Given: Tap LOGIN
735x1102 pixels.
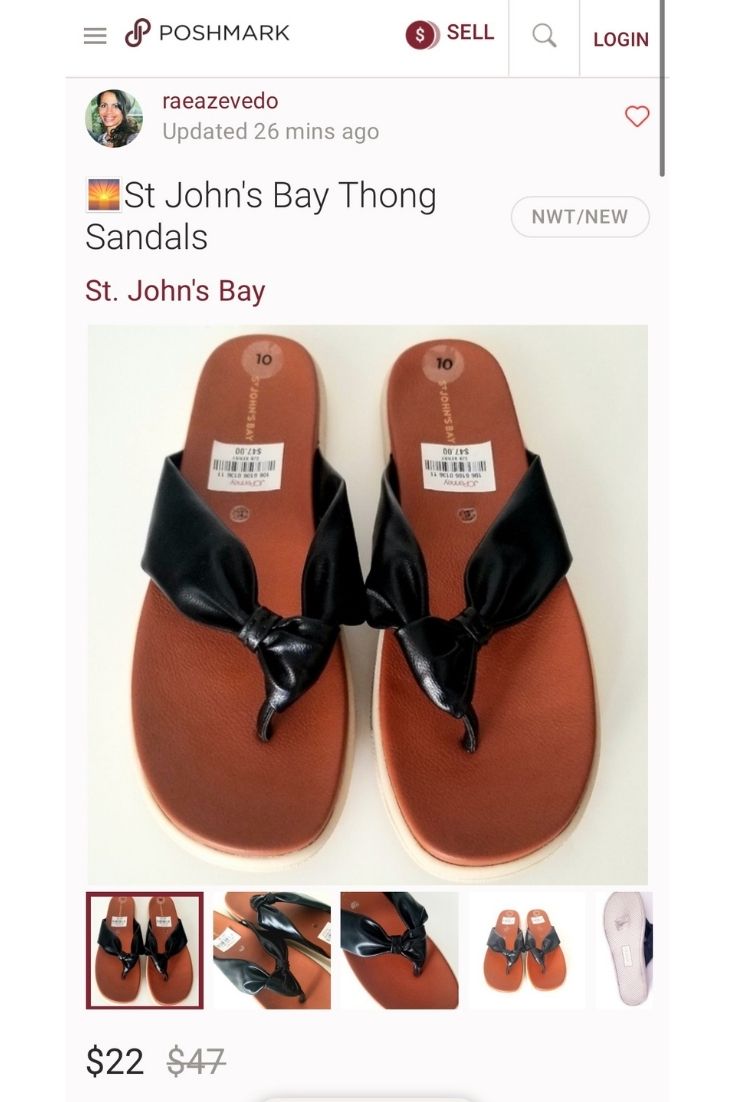Looking at the screenshot, I should (x=620, y=39).
